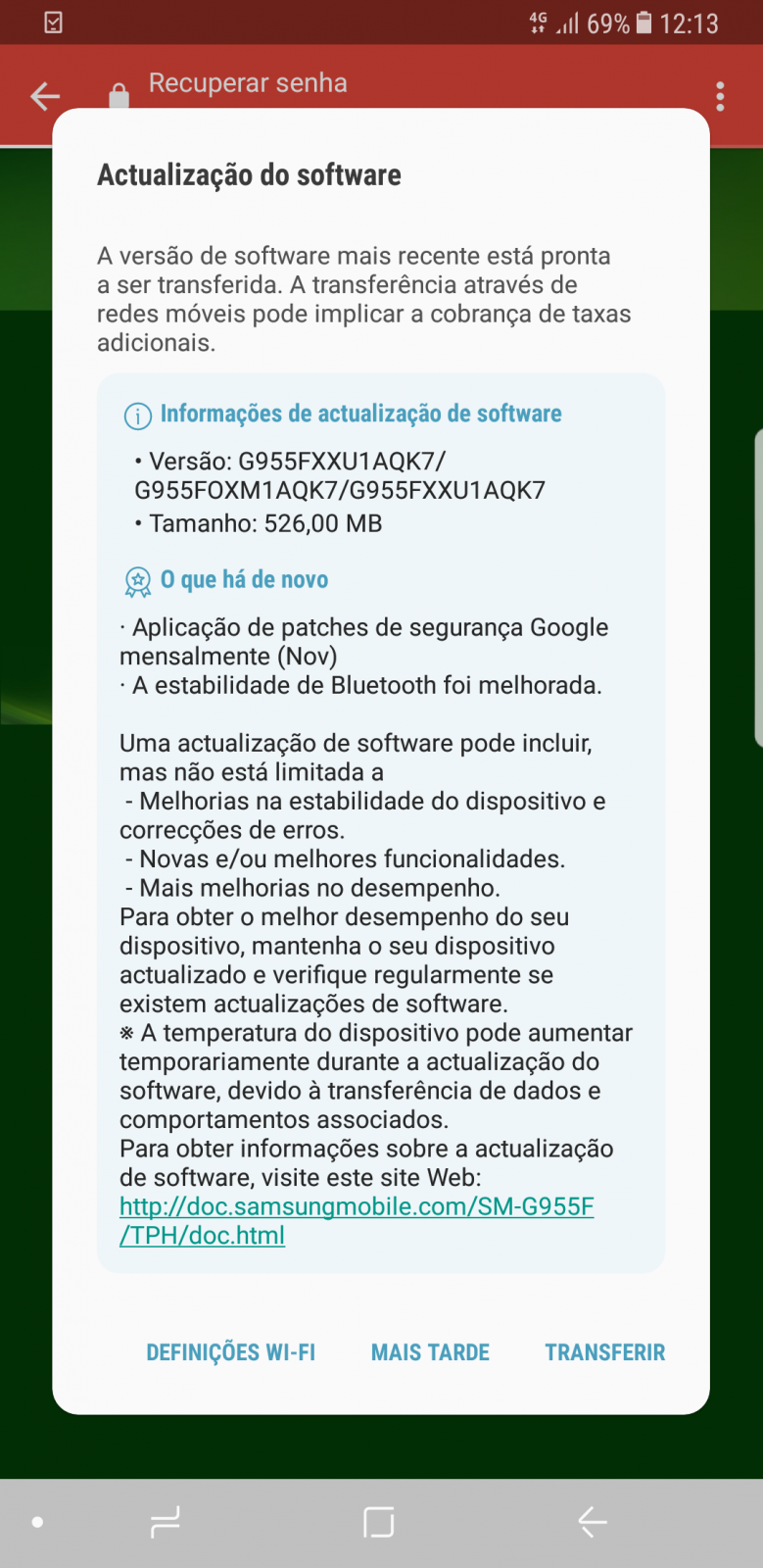Tap TRANSFERIR to download the update

(x=604, y=1352)
